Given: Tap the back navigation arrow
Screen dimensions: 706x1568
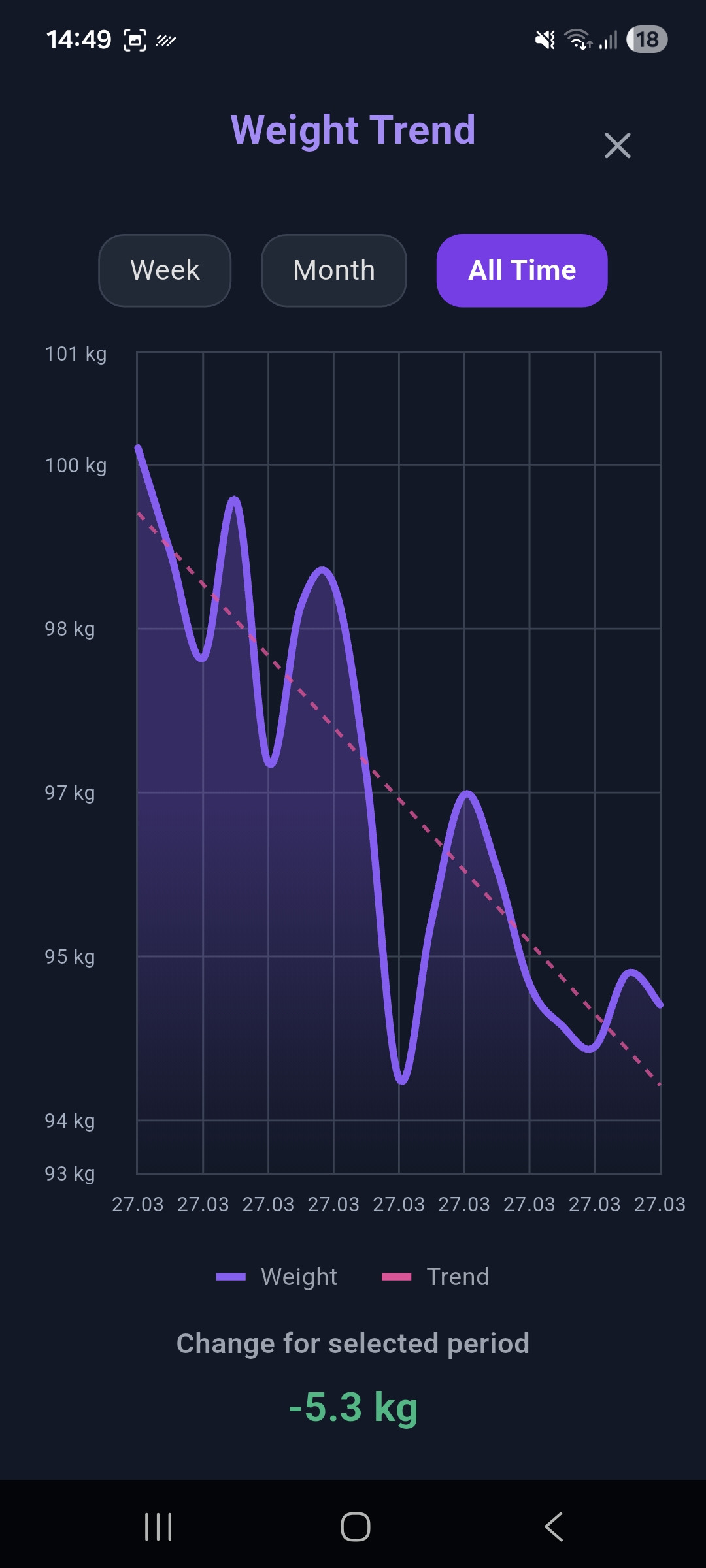Looking at the screenshot, I should (x=552, y=1528).
